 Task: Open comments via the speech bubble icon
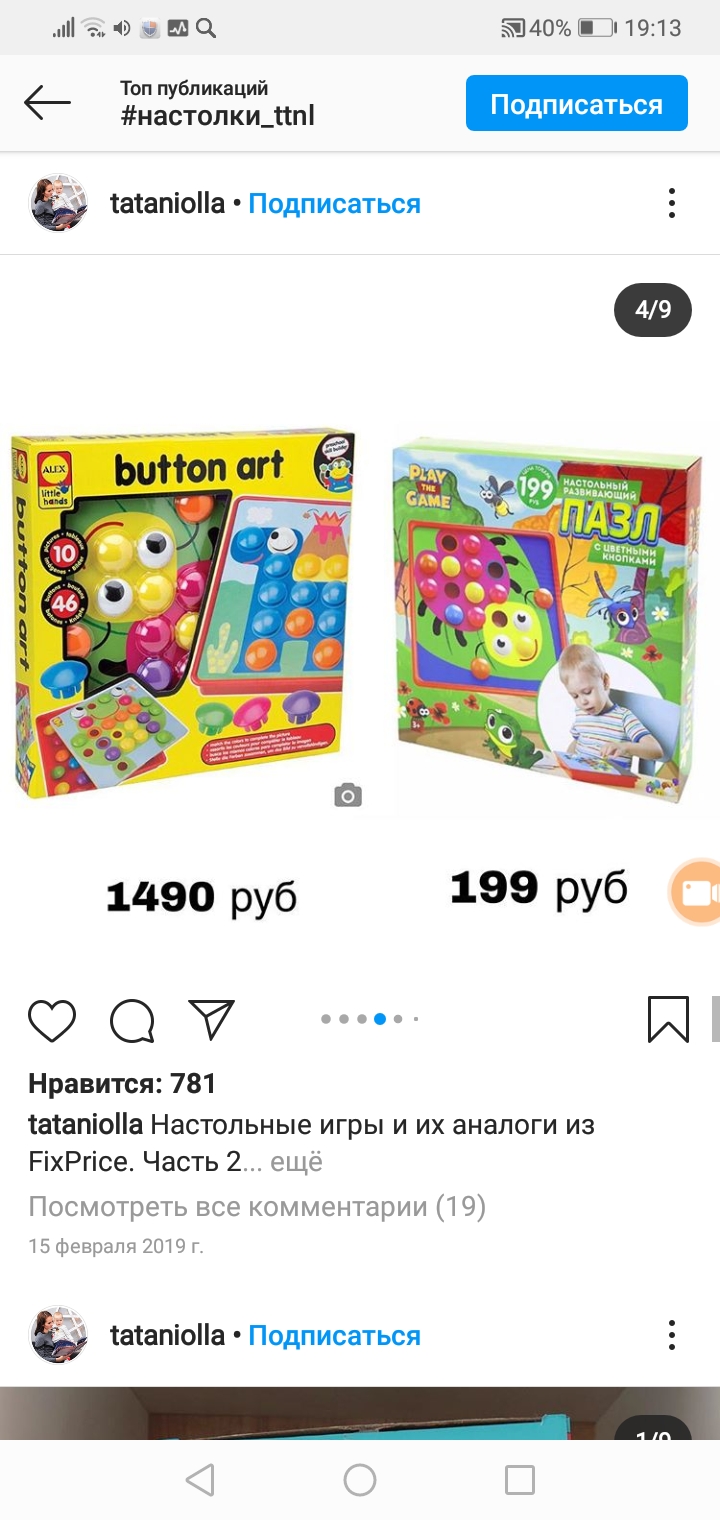pos(132,1021)
